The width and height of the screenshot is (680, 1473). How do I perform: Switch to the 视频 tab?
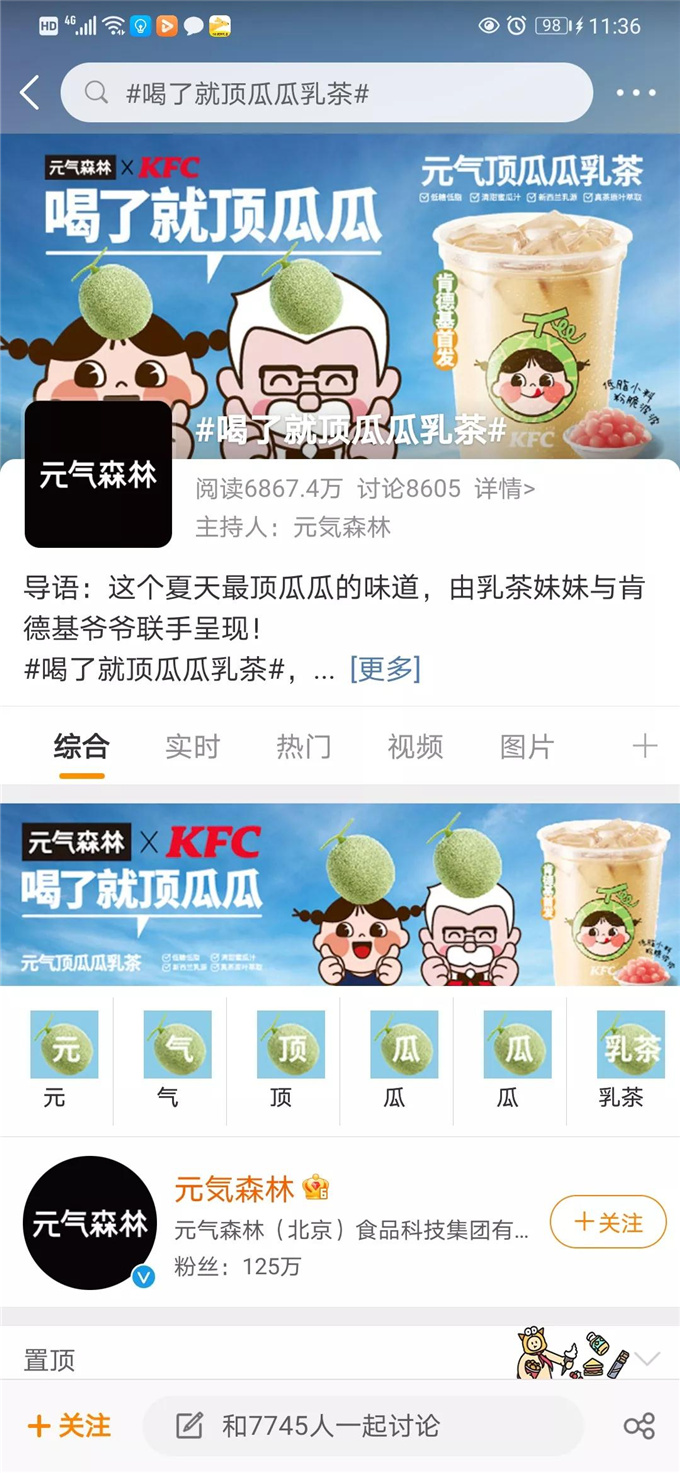click(415, 746)
